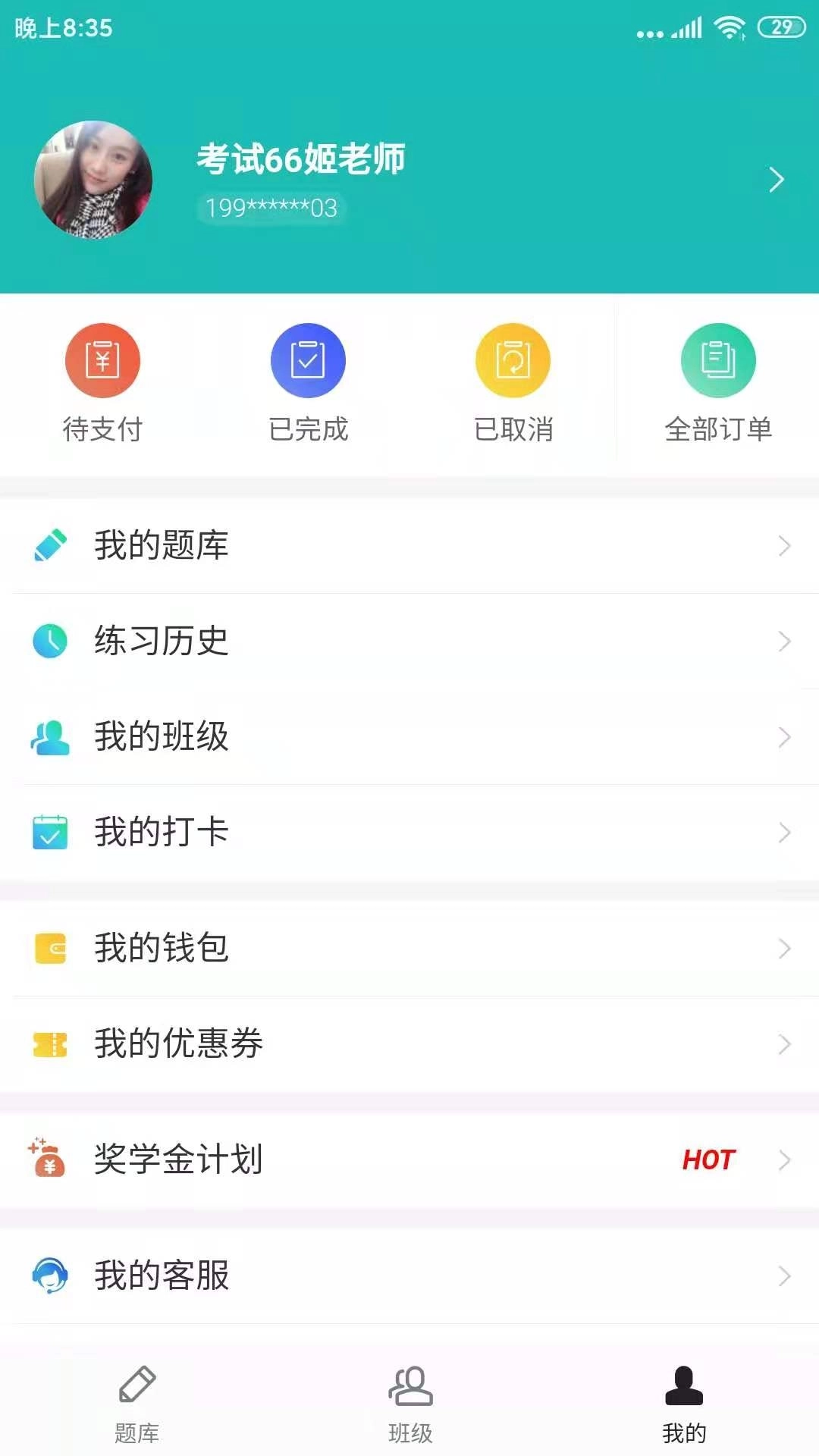Click the 我的钱包 wallet icon
Image resolution: width=819 pixels, height=1456 pixels.
coord(49,948)
